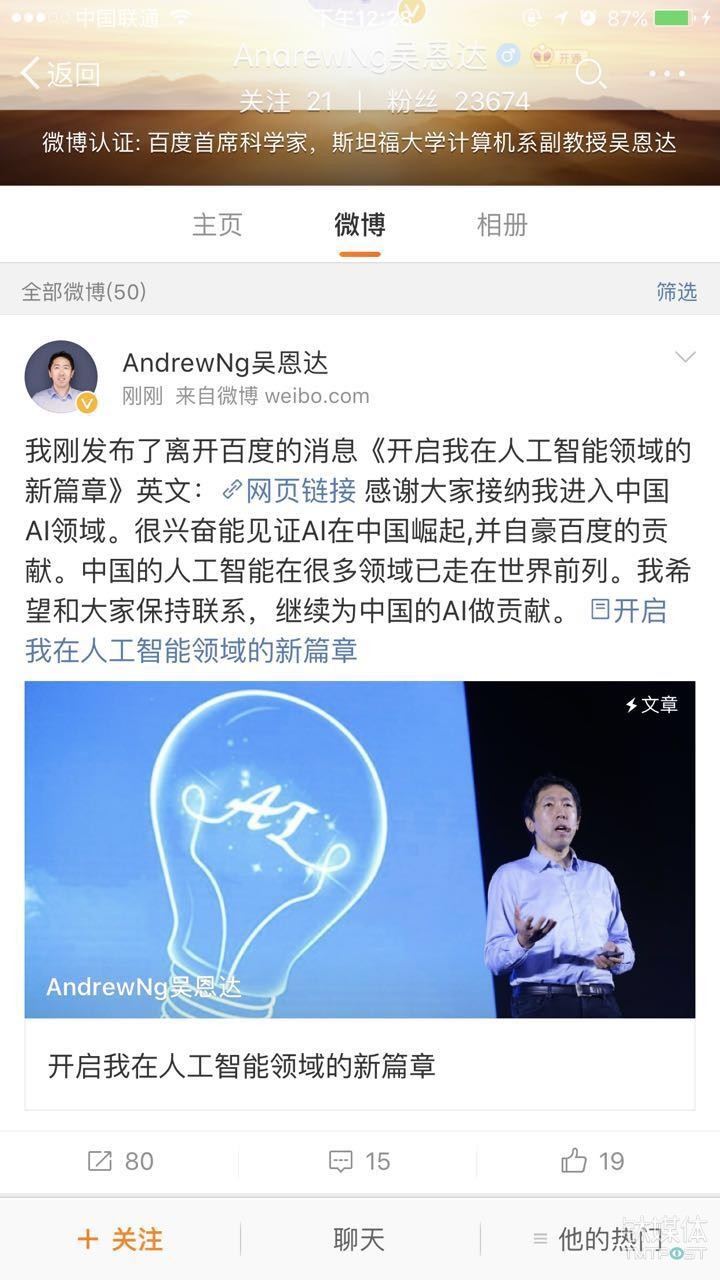Go back via the 返回 arrow
720x1280 pixels.
click(60, 73)
